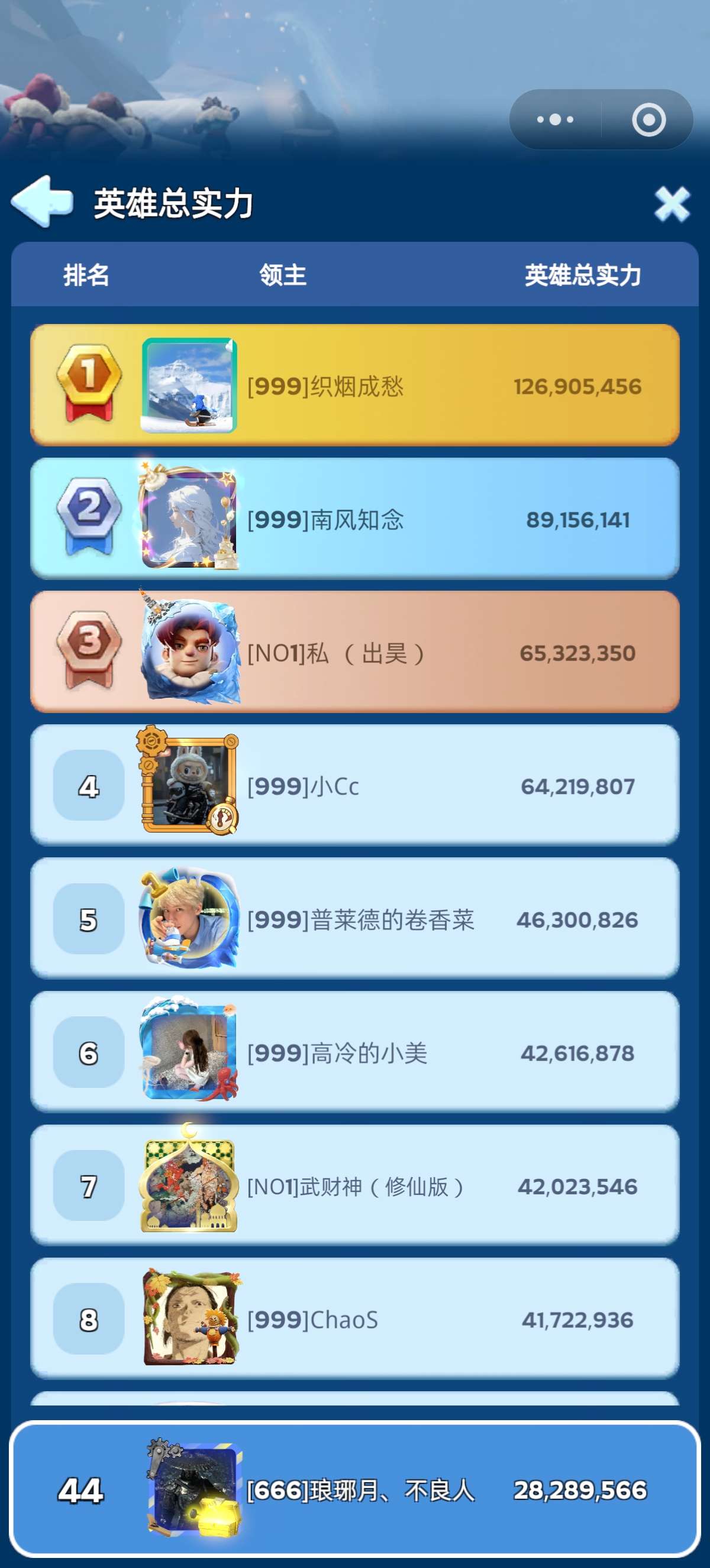View rank 2 player 南风知念's profile

tap(354, 519)
